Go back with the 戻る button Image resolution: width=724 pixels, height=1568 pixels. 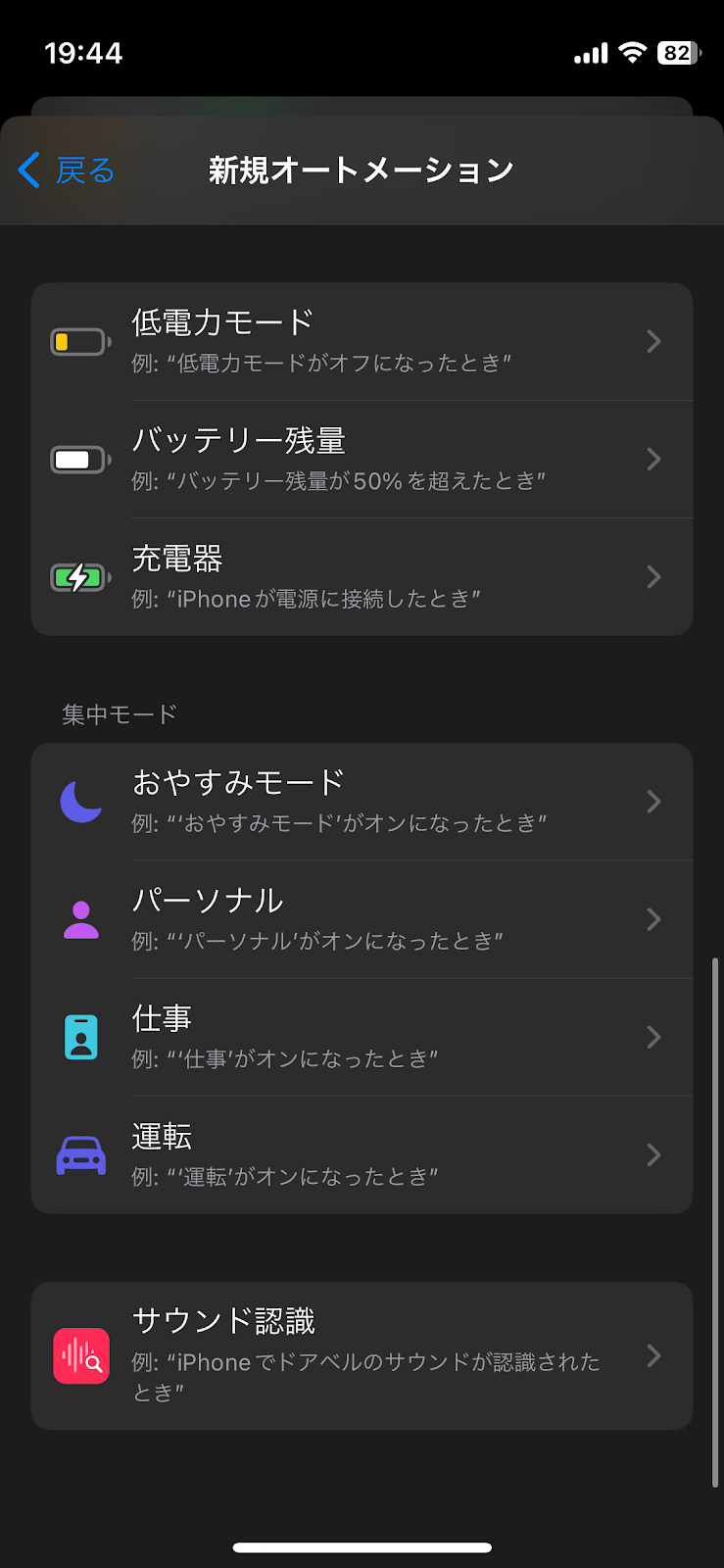pos(67,171)
